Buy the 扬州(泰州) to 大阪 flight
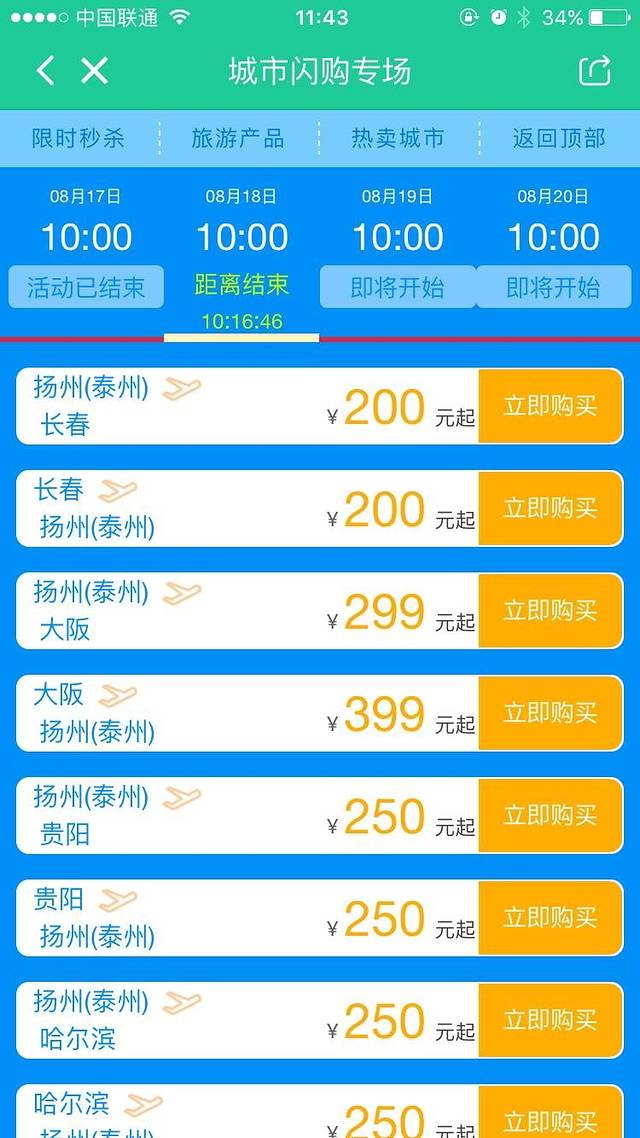Screen dimensions: 640x1138 (x=550, y=610)
